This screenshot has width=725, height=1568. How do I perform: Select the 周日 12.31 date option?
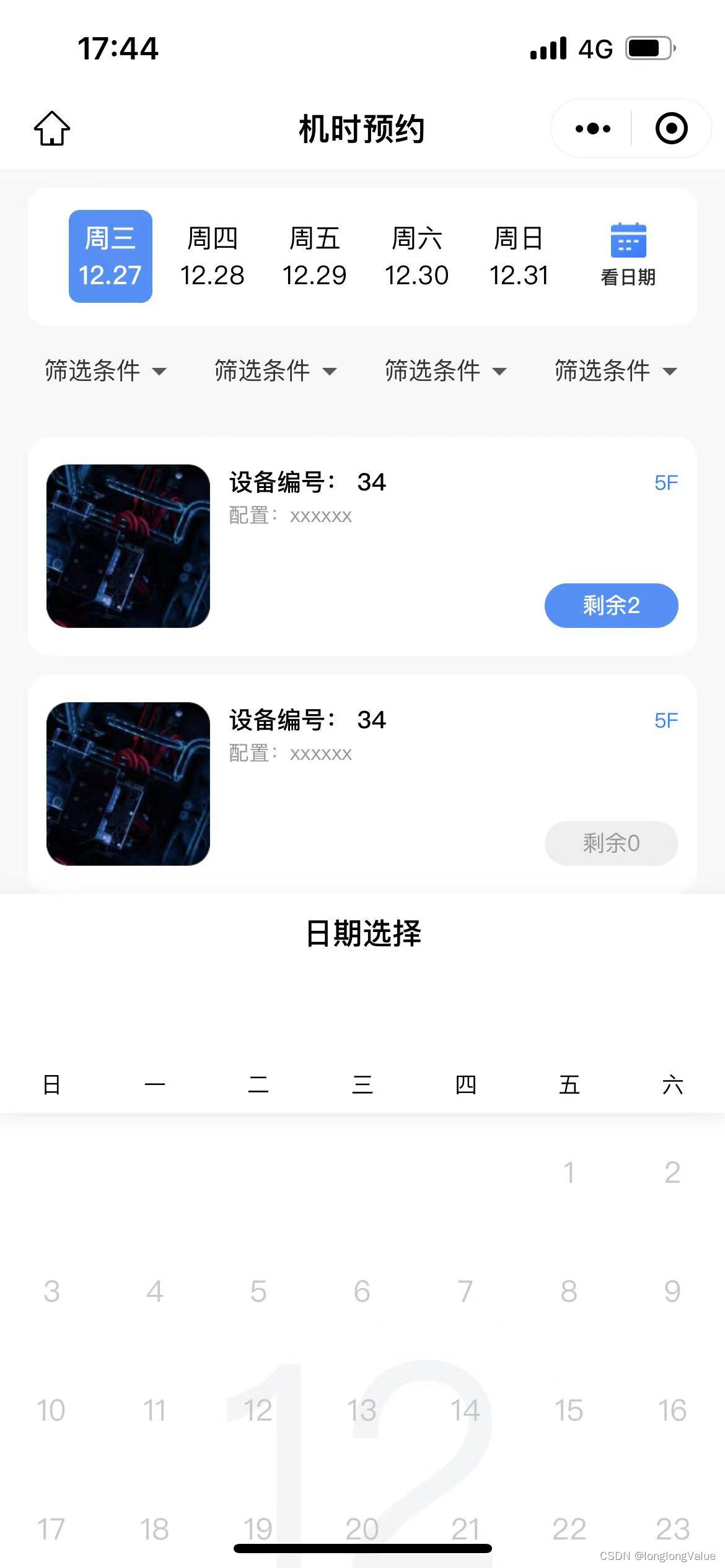click(x=521, y=256)
